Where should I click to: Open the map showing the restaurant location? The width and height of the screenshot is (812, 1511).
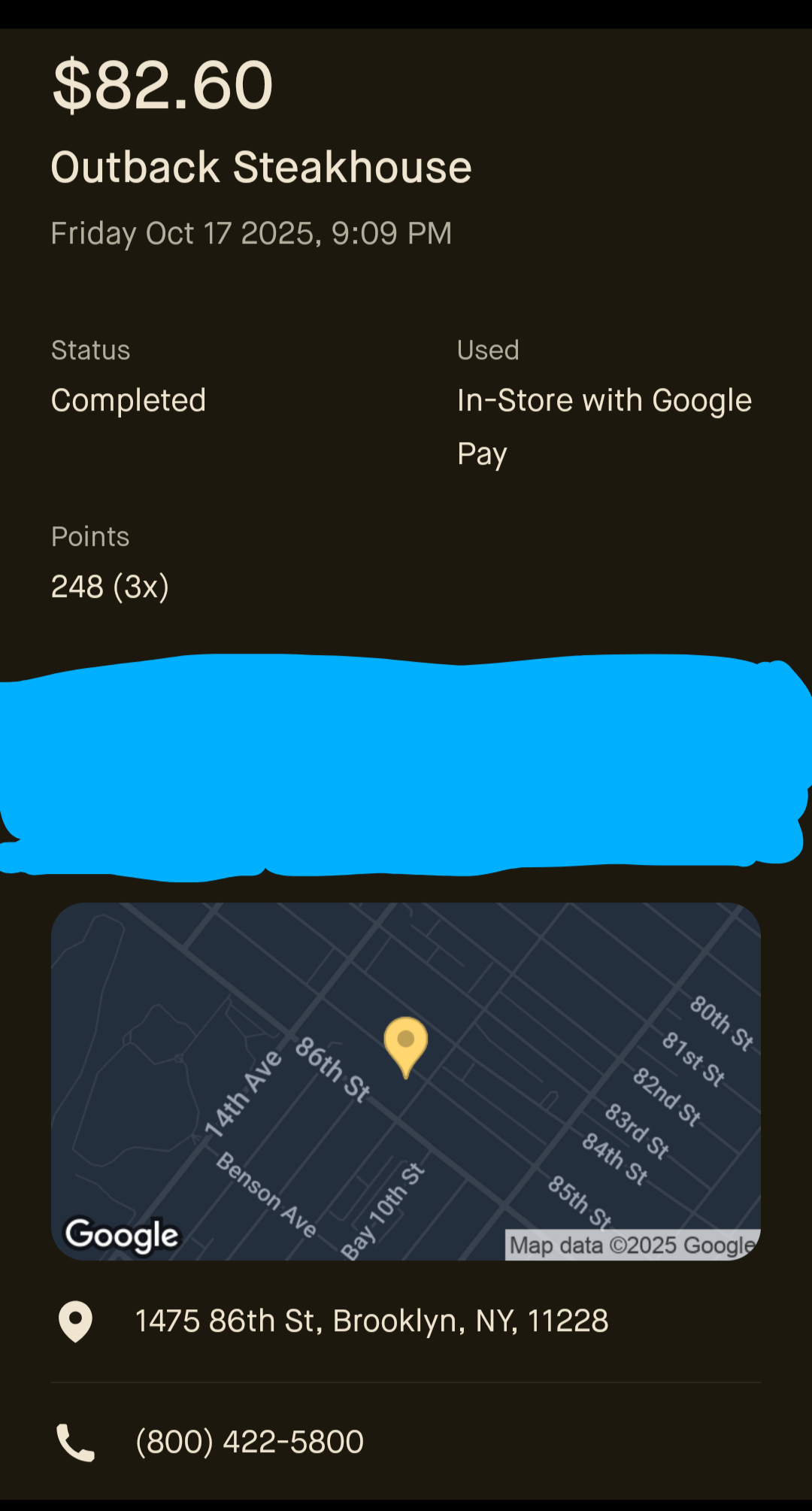pos(406,1081)
